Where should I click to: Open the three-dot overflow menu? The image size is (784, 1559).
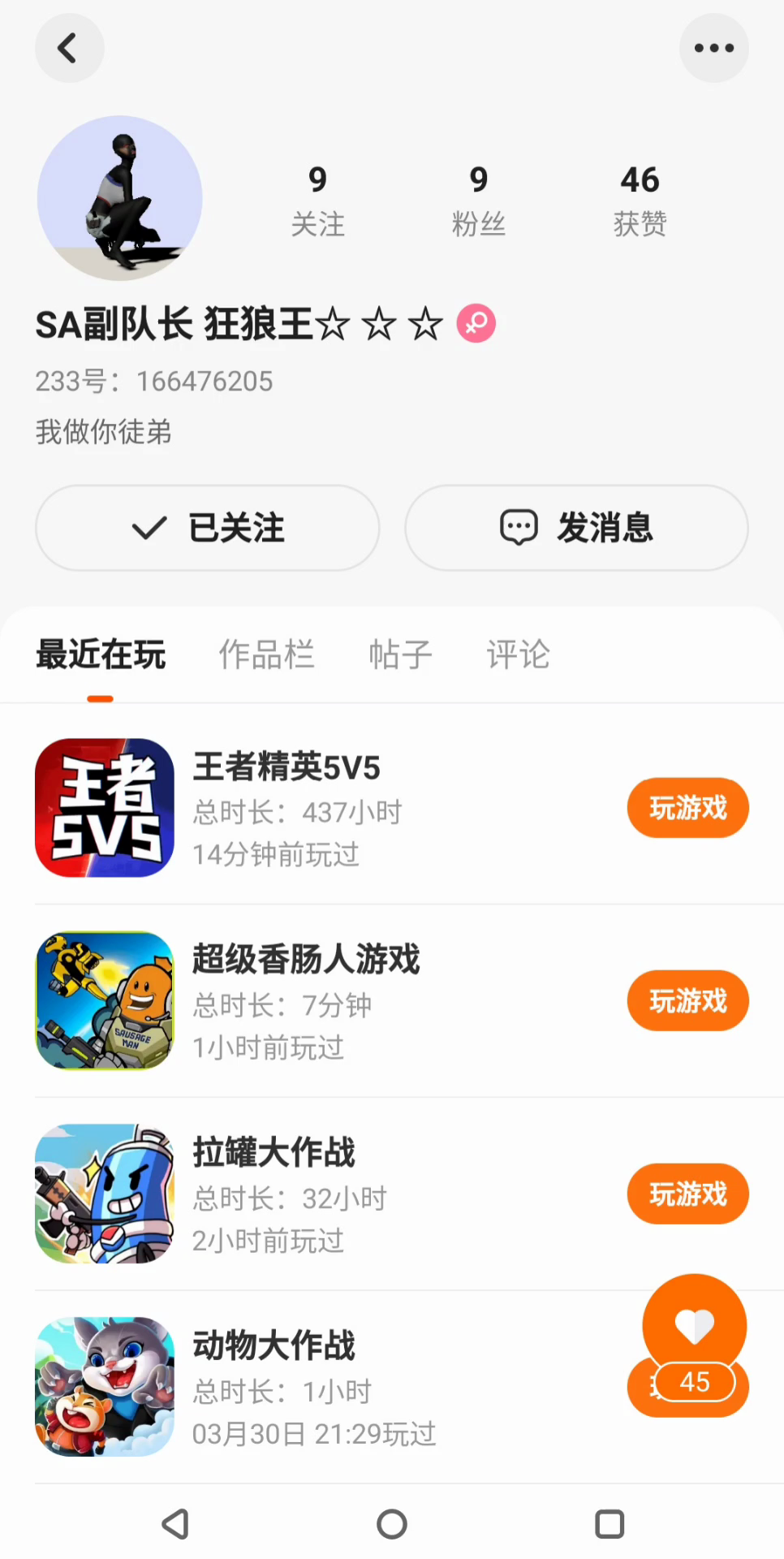[713, 49]
